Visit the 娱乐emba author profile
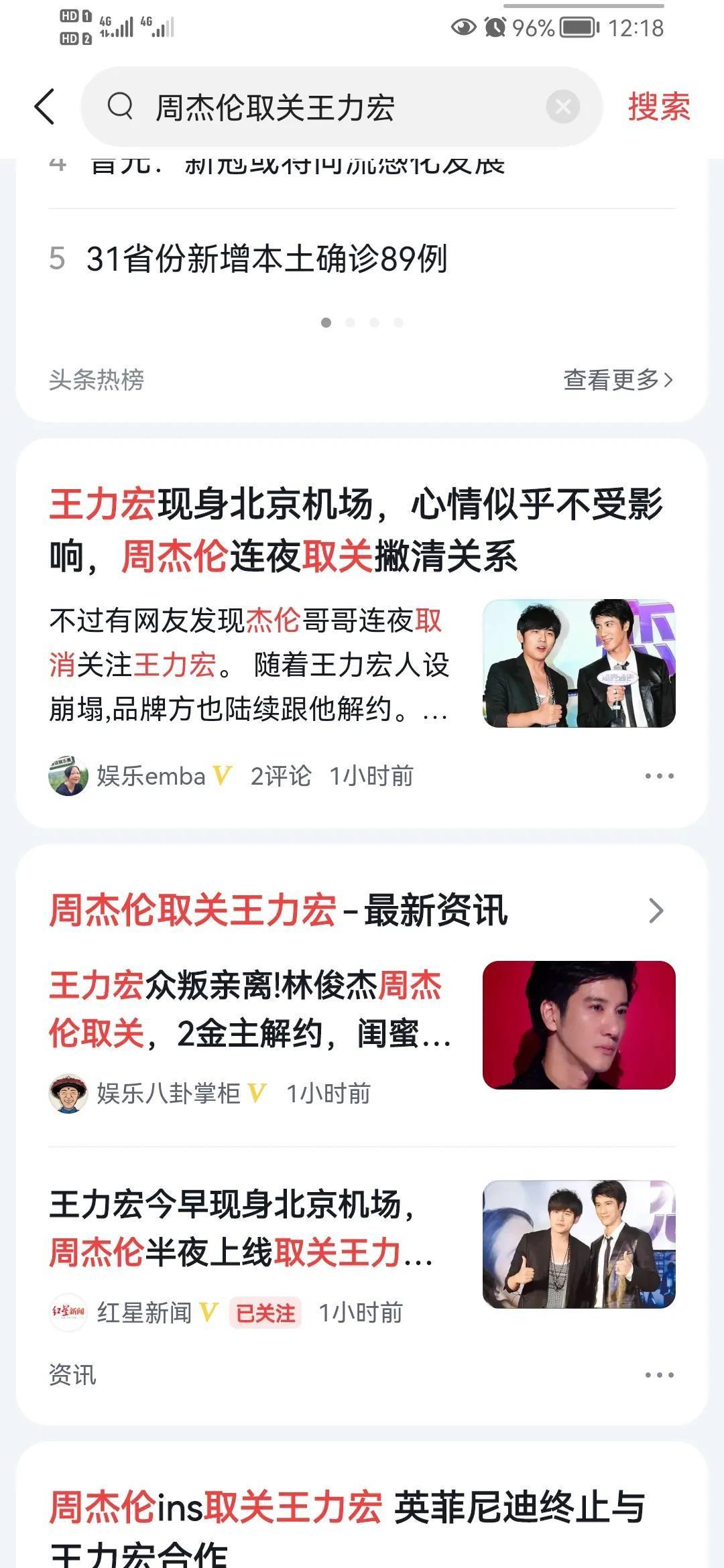 150,776
